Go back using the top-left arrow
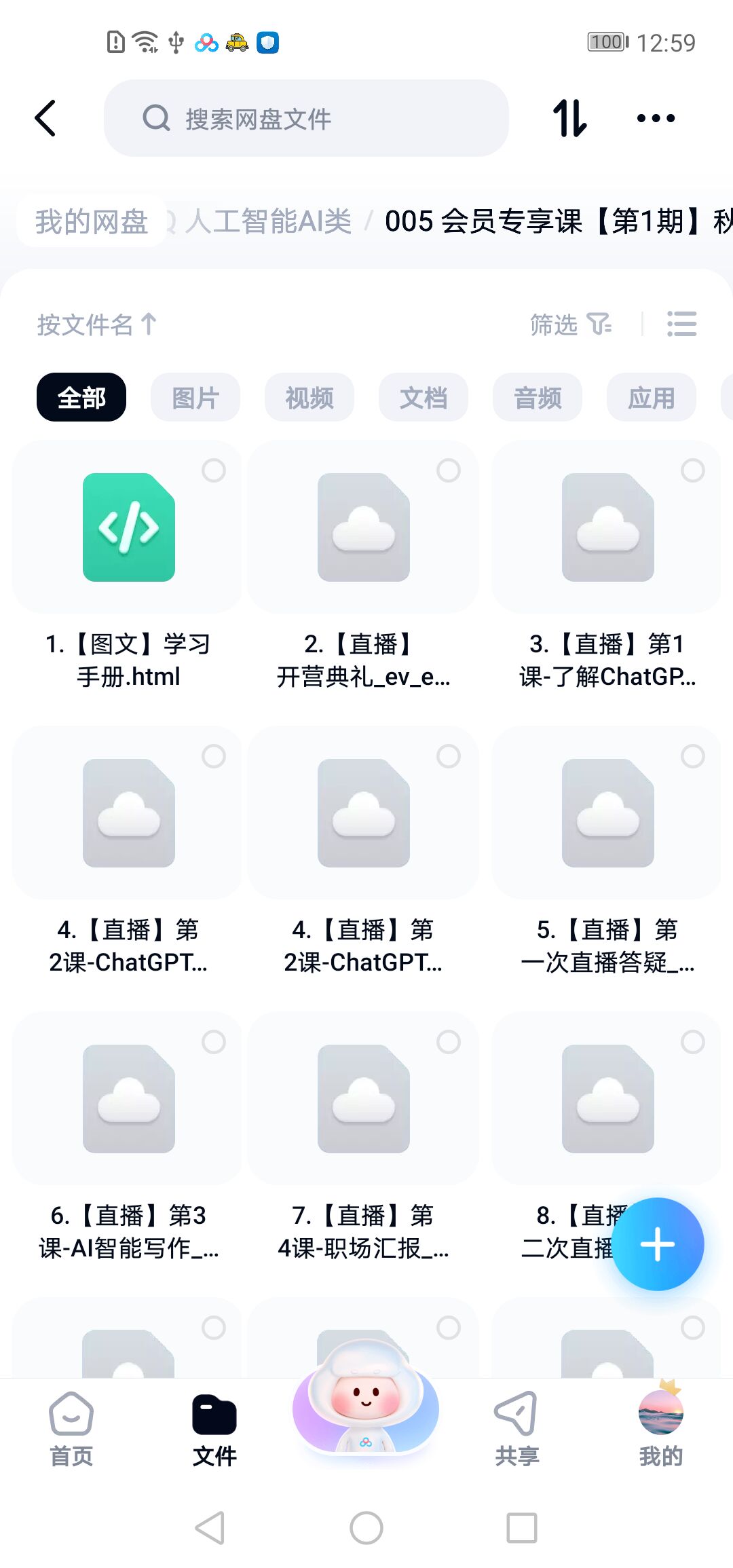Screen dimensions: 733x1568 point(45,119)
